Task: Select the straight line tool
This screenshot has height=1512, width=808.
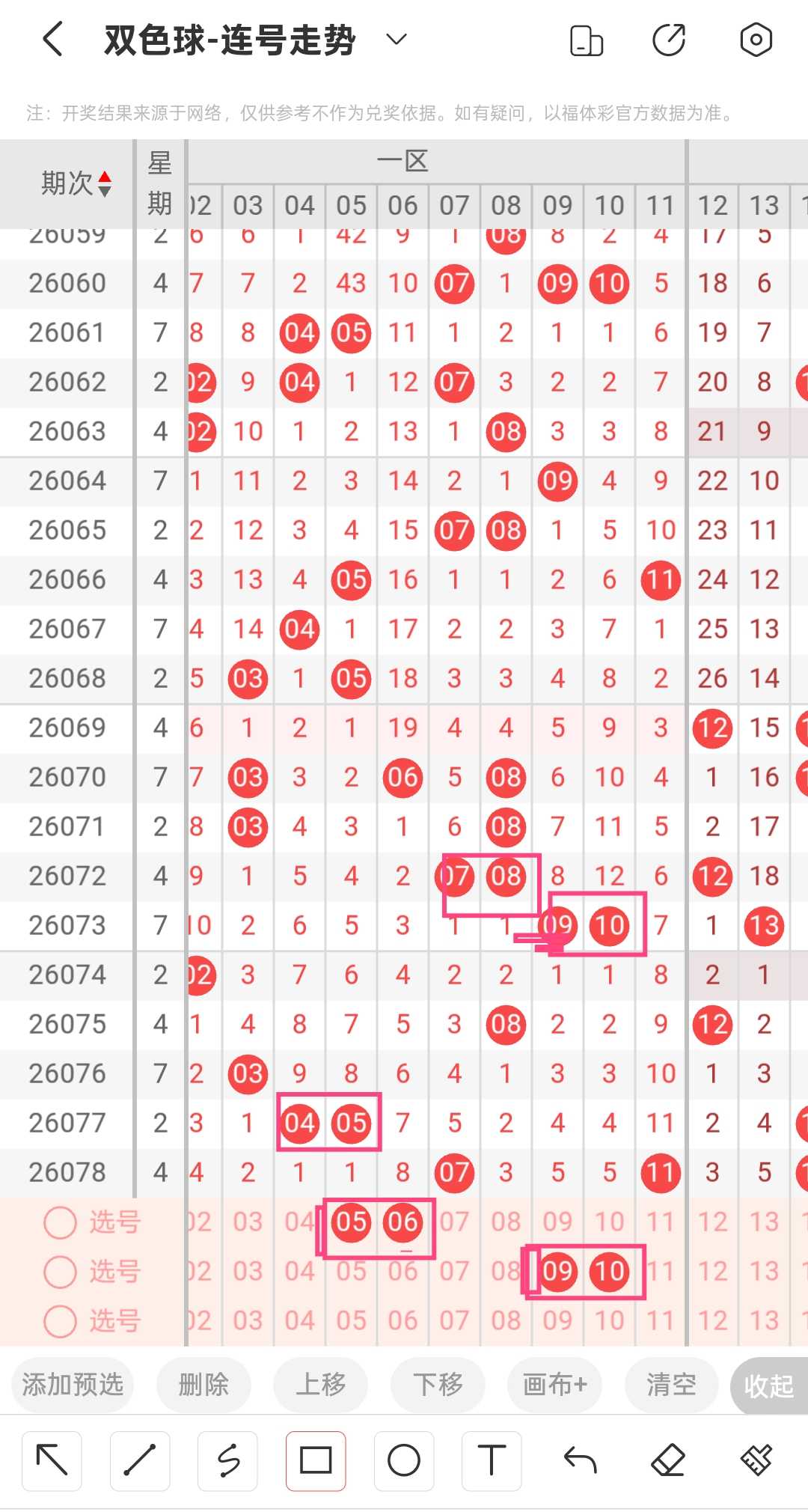Action: click(140, 1460)
